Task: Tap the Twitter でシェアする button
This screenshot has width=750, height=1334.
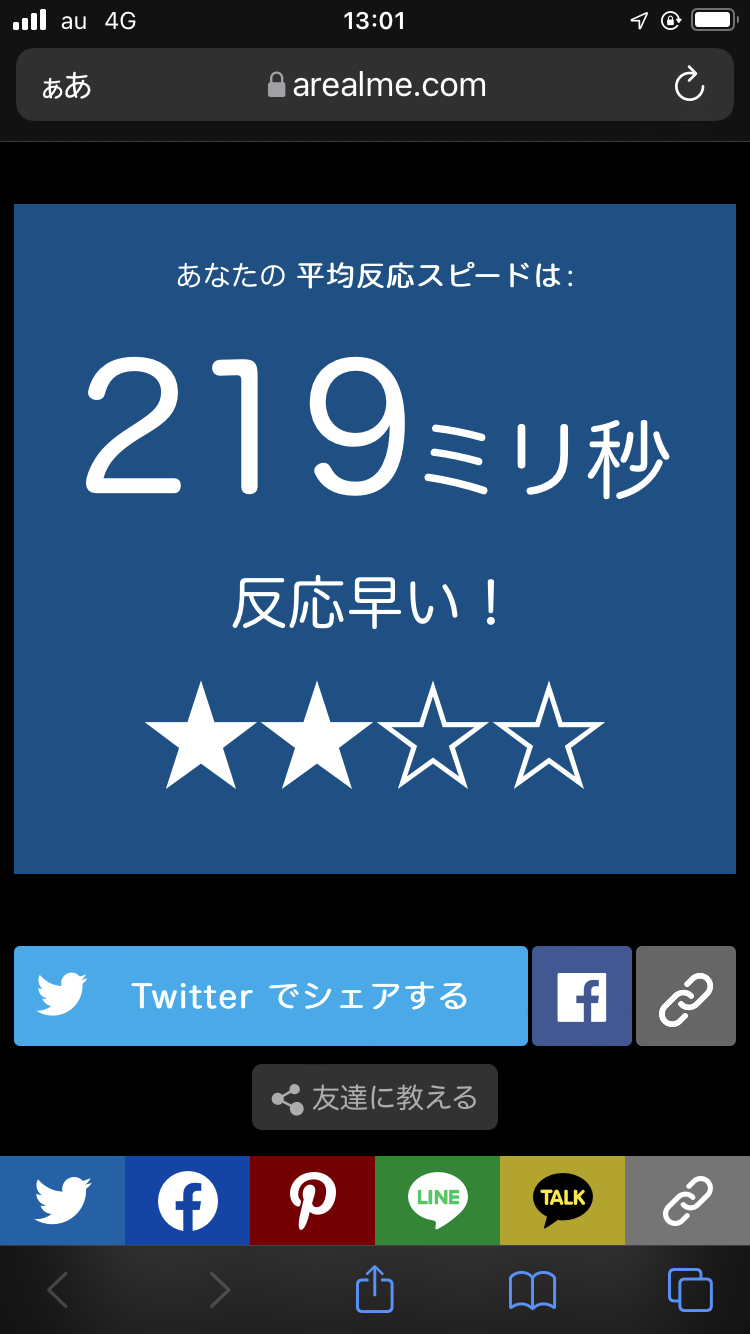Action: pyautogui.click(x=270, y=996)
